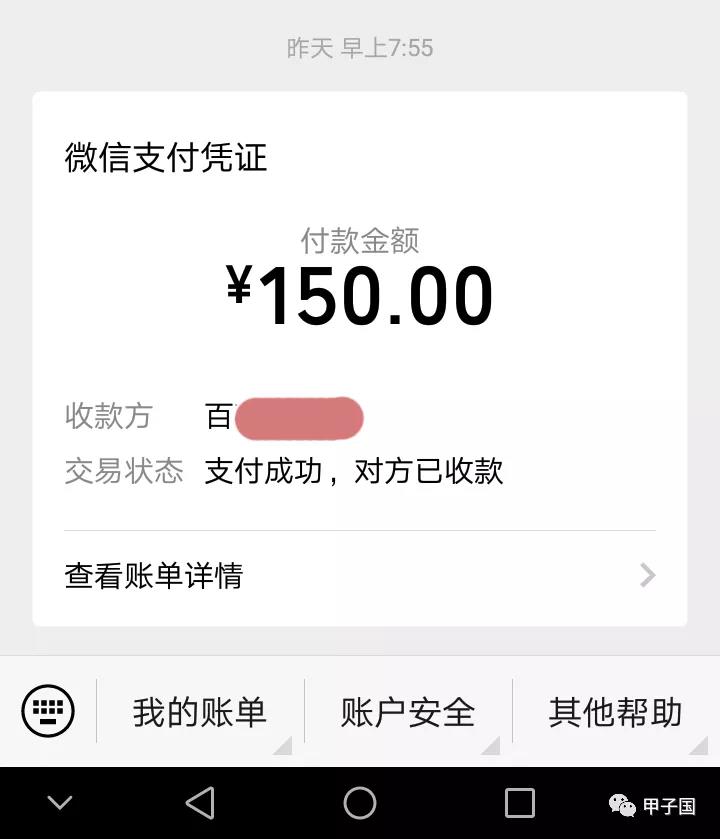The width and height of the screenshot is (720, 839).
Task: Open the 我的账单 menu
Action: point(200,712)
